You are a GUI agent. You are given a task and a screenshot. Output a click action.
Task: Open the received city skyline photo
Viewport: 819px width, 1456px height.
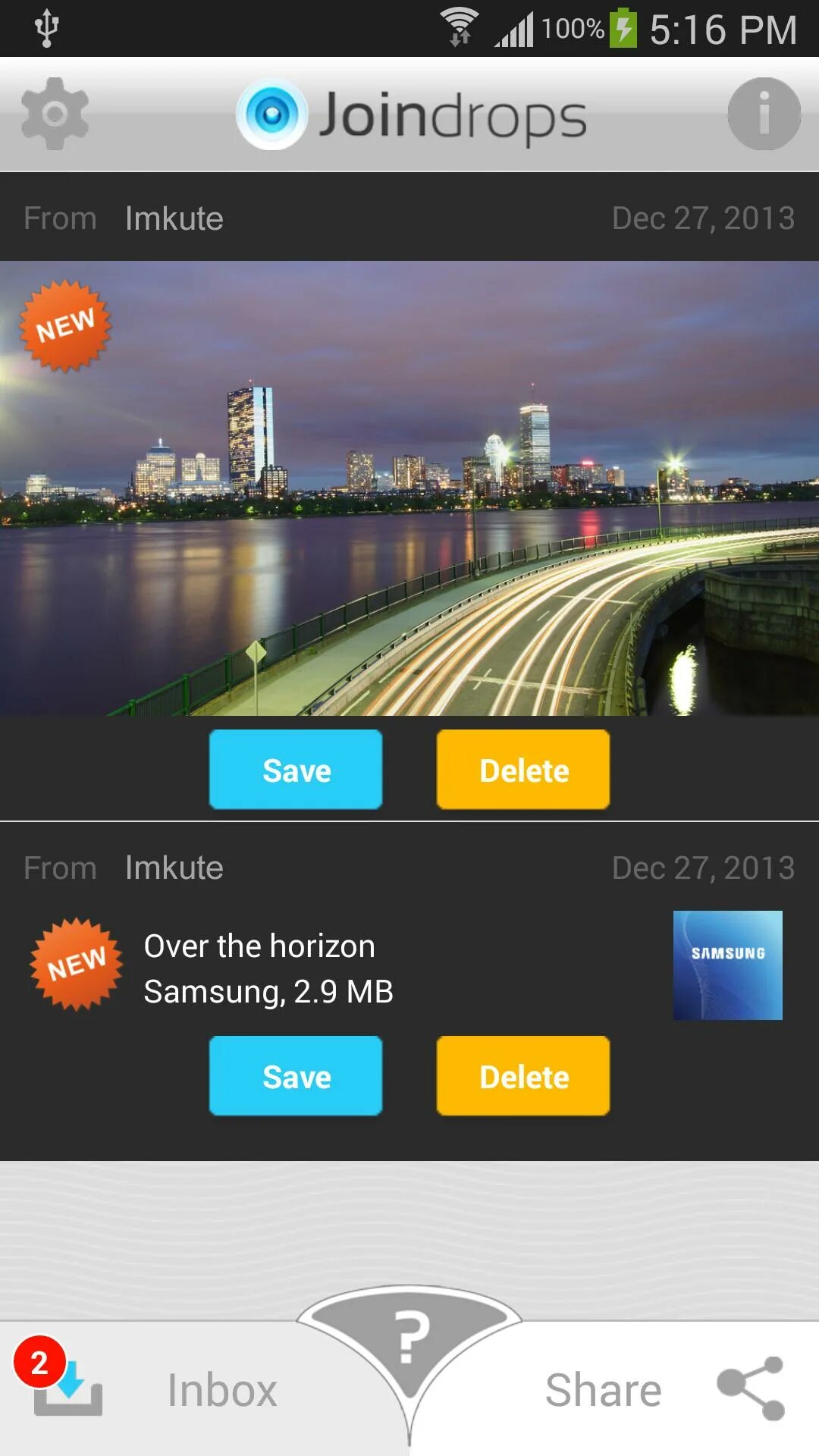tap(409, 488)
